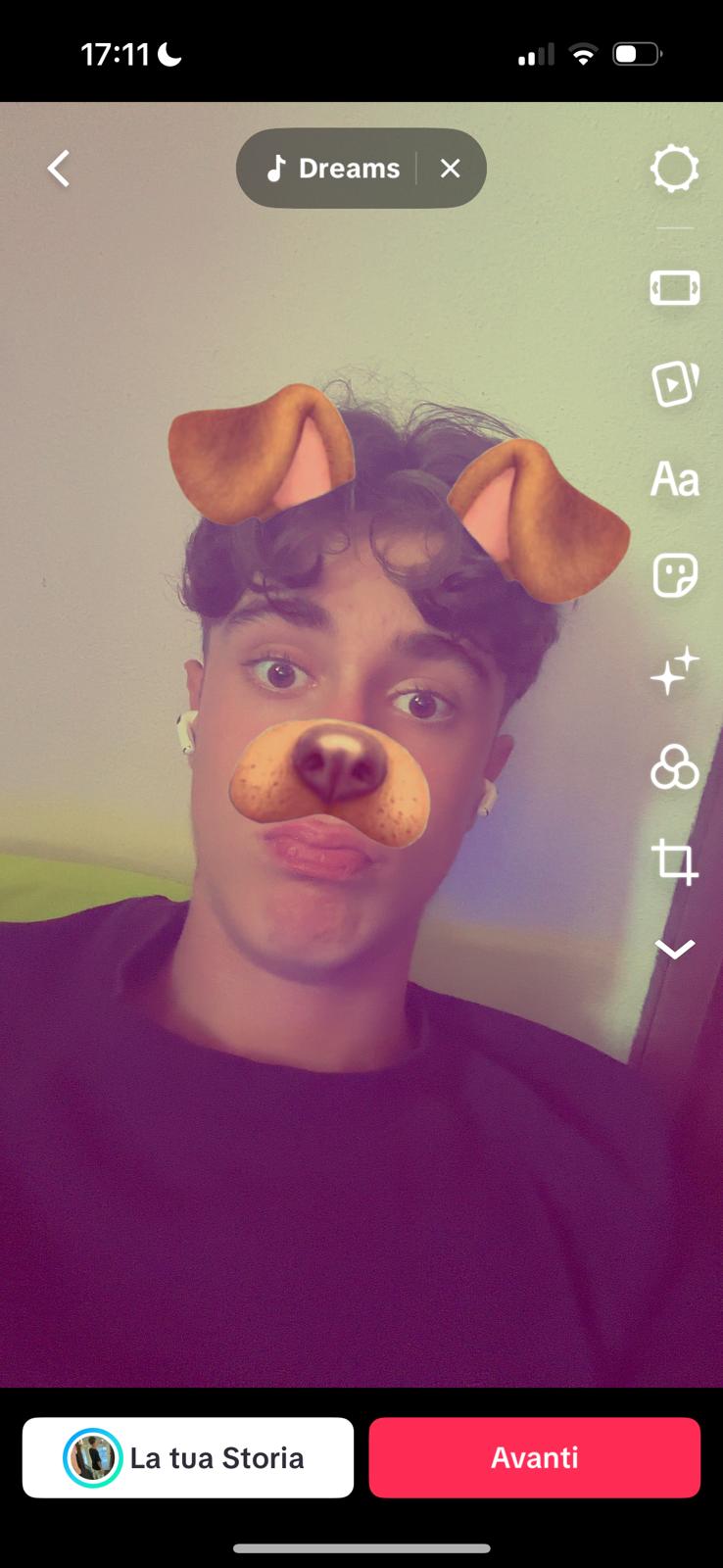723x1568 pixels.
Task: Open the stickers panel
Action: (x=674, y=574)
